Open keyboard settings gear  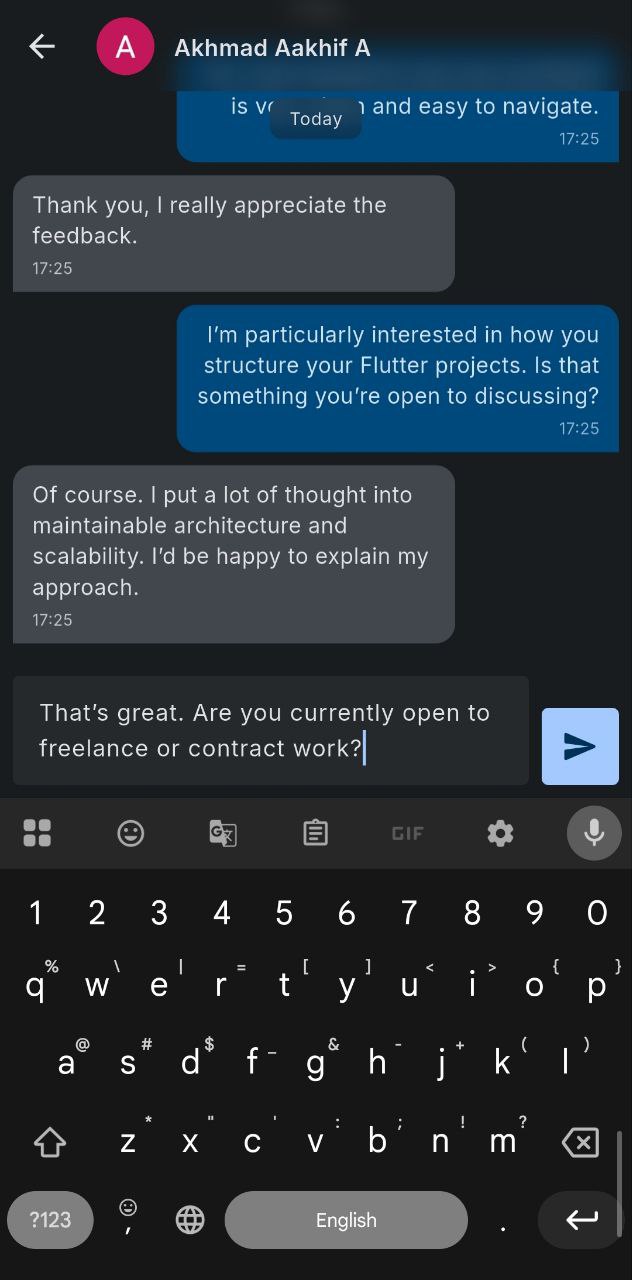[x=500, y=833]
